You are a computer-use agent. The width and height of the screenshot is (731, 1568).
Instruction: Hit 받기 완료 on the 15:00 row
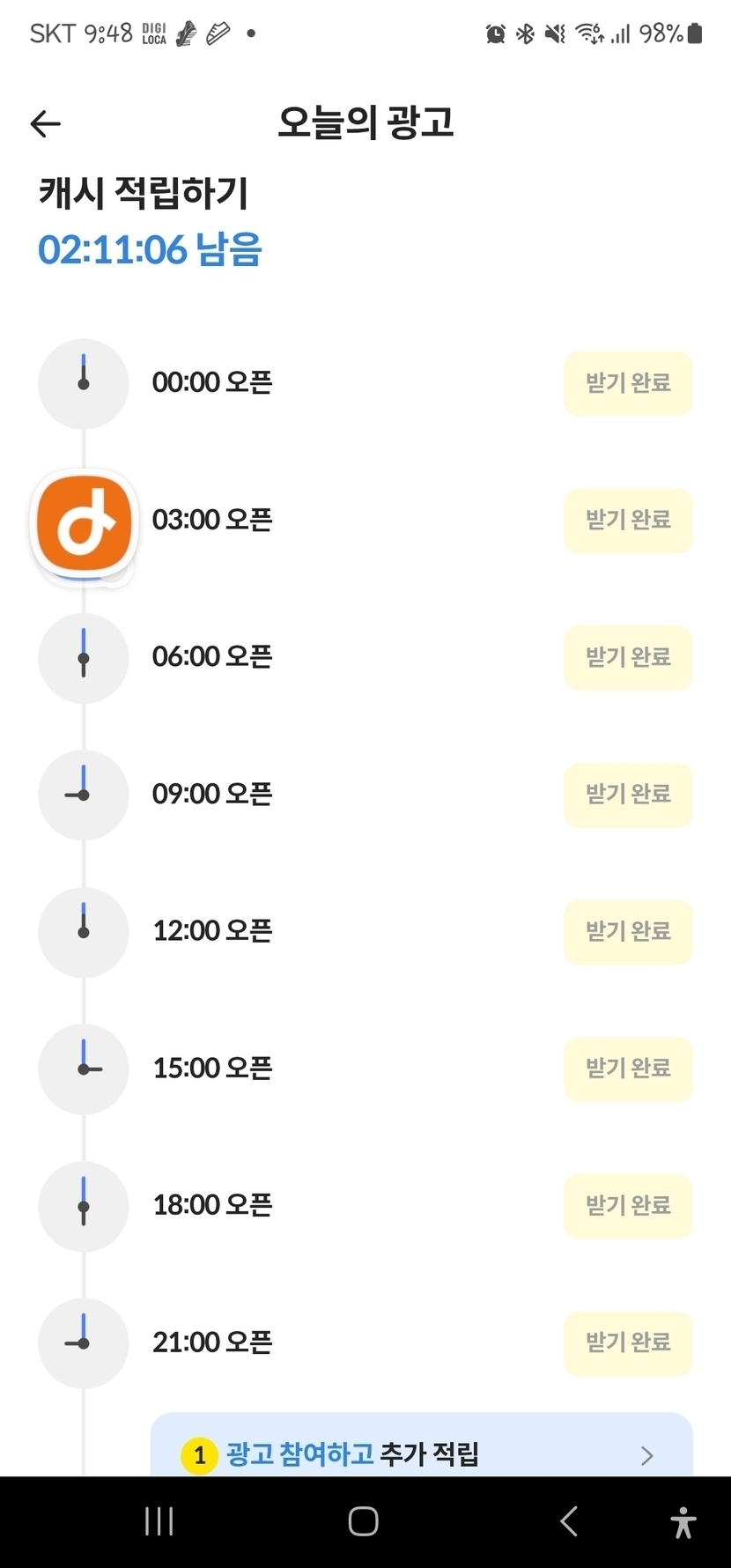tap(628, 1069)
